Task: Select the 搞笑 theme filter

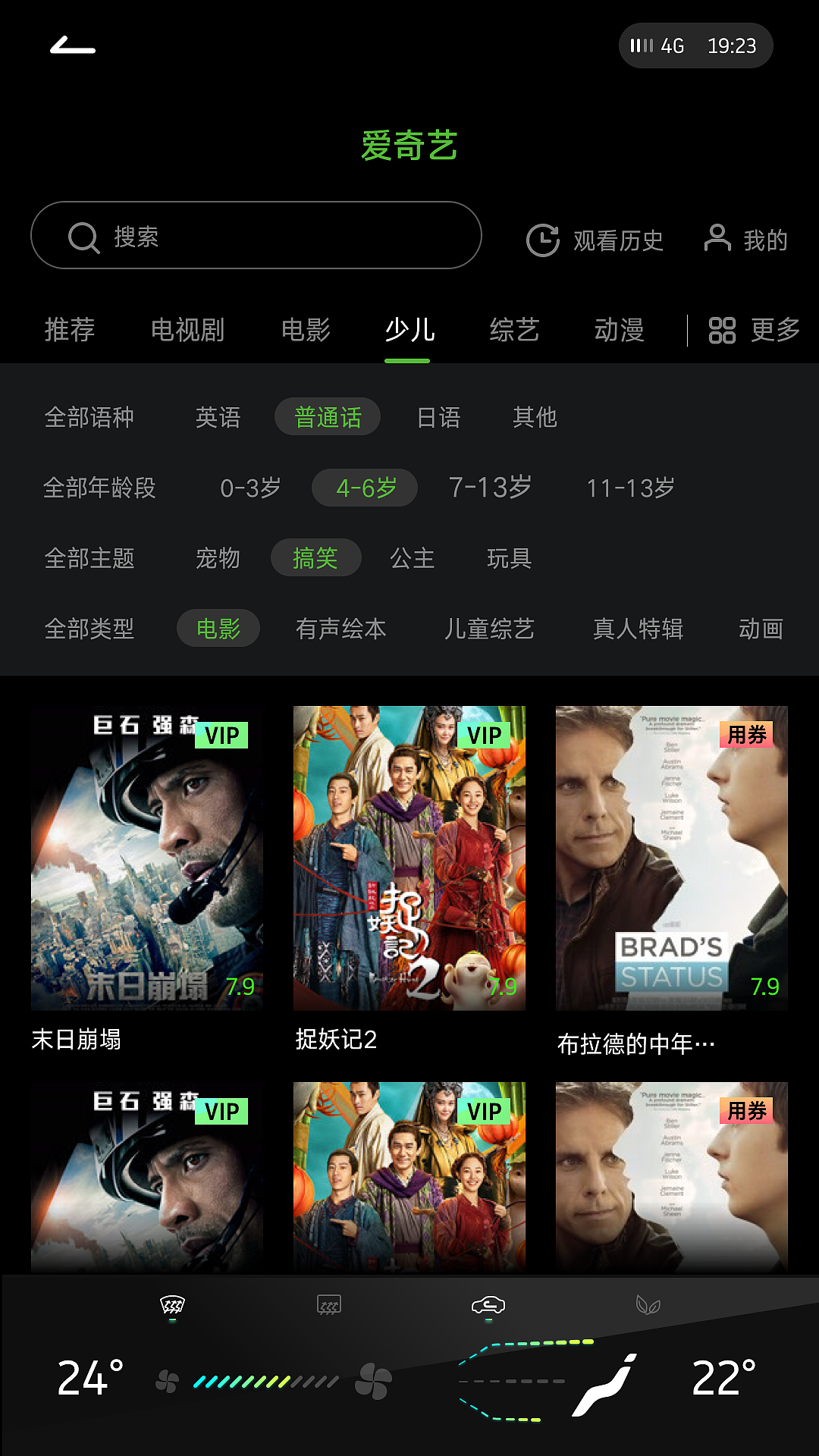Action: point(315,558)
